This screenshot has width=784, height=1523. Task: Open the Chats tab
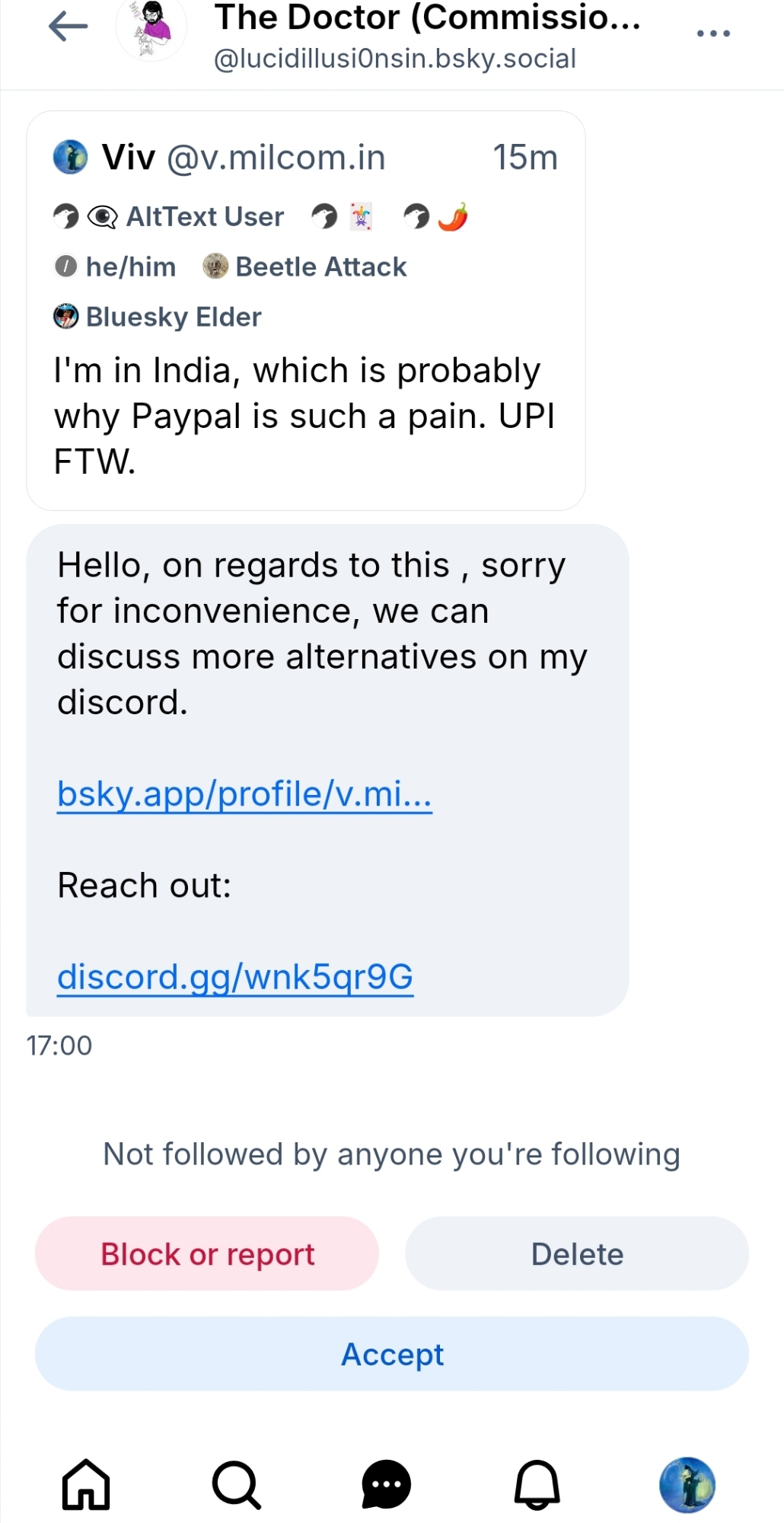pos(387,1484)
